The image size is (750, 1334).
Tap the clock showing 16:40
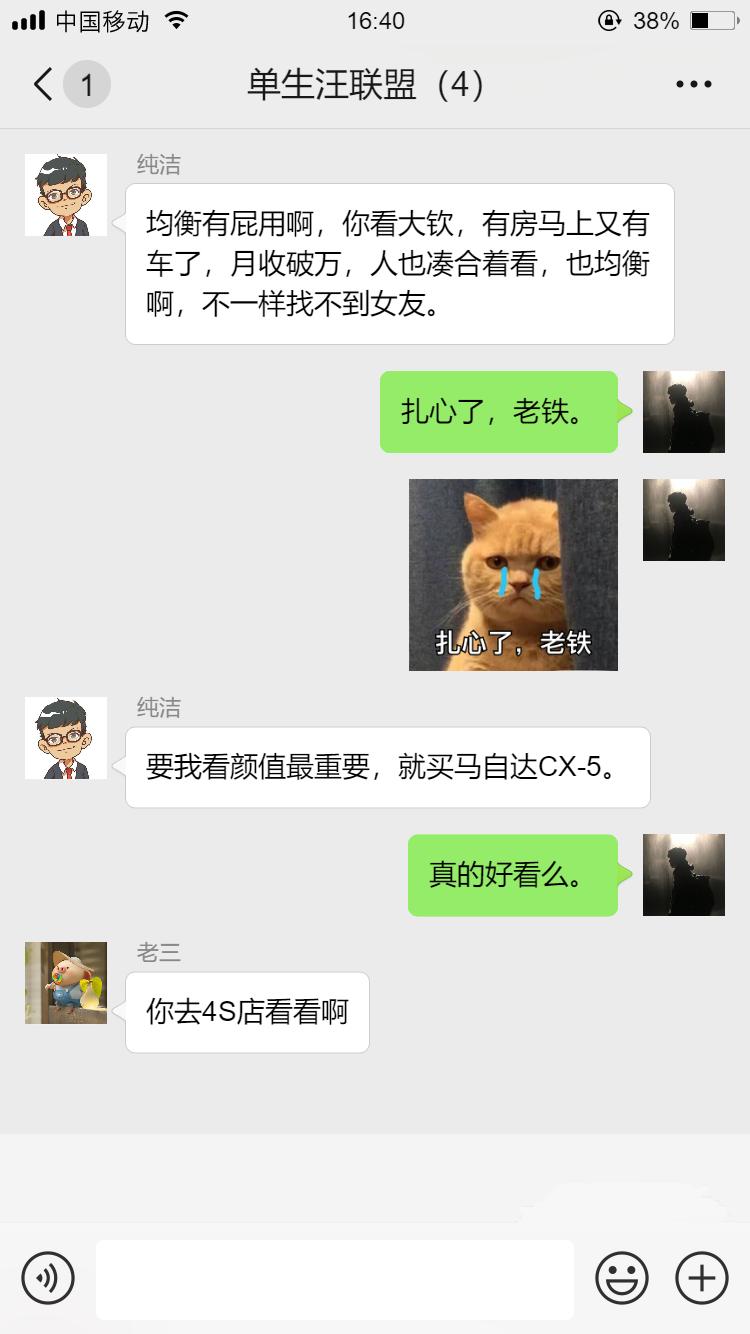(374, 21)
